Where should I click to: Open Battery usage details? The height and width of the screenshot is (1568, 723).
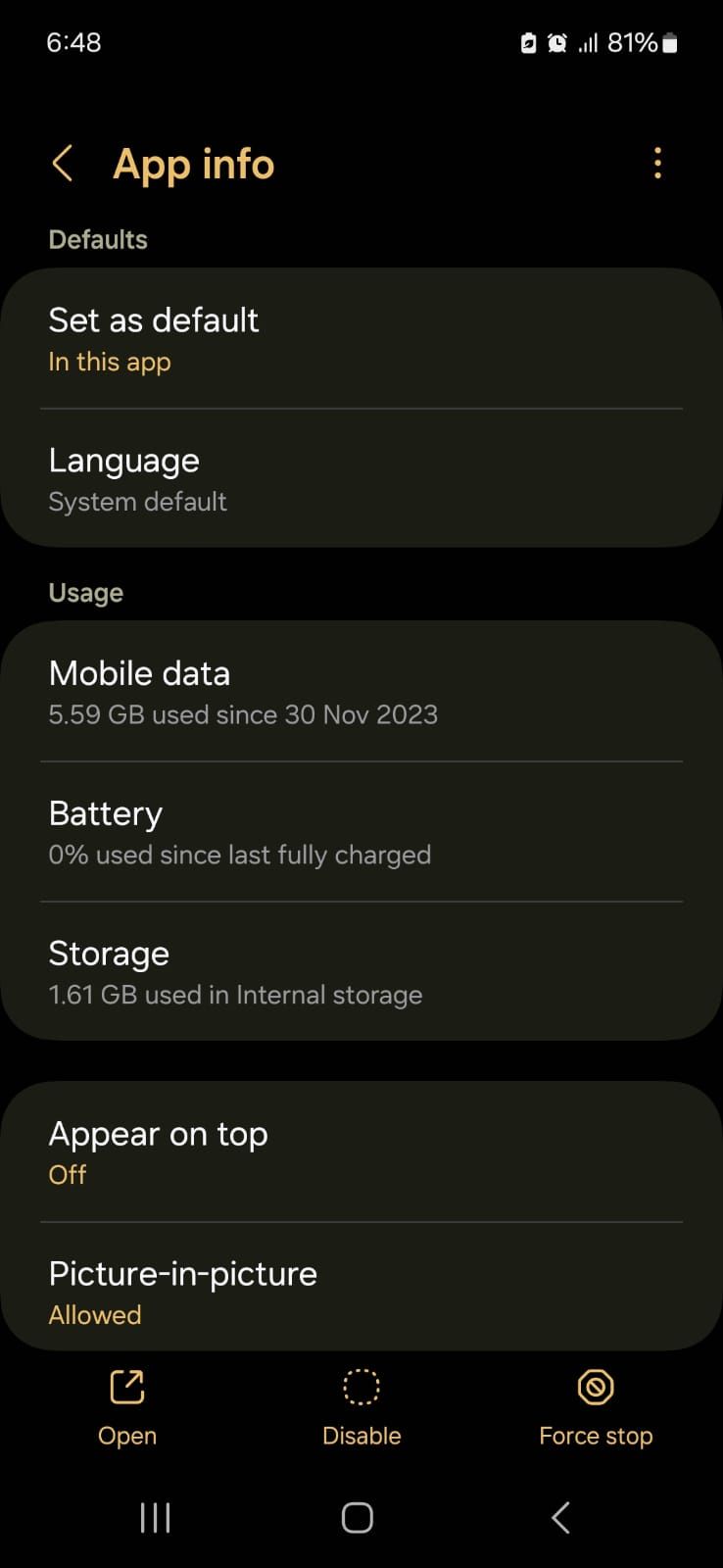point(361,832)
